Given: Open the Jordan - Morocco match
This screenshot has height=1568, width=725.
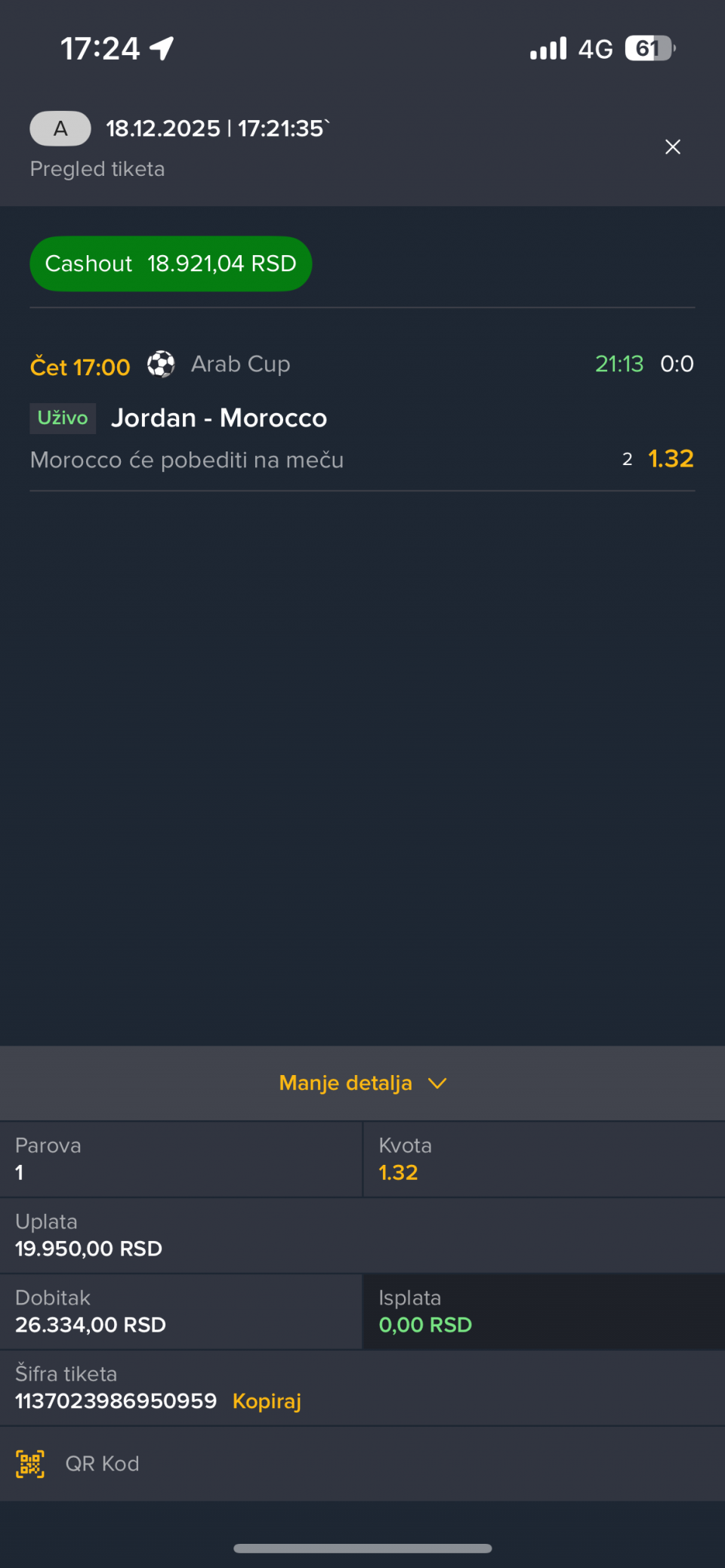Looking at the screenshot, I should click(x=219, y=418).
